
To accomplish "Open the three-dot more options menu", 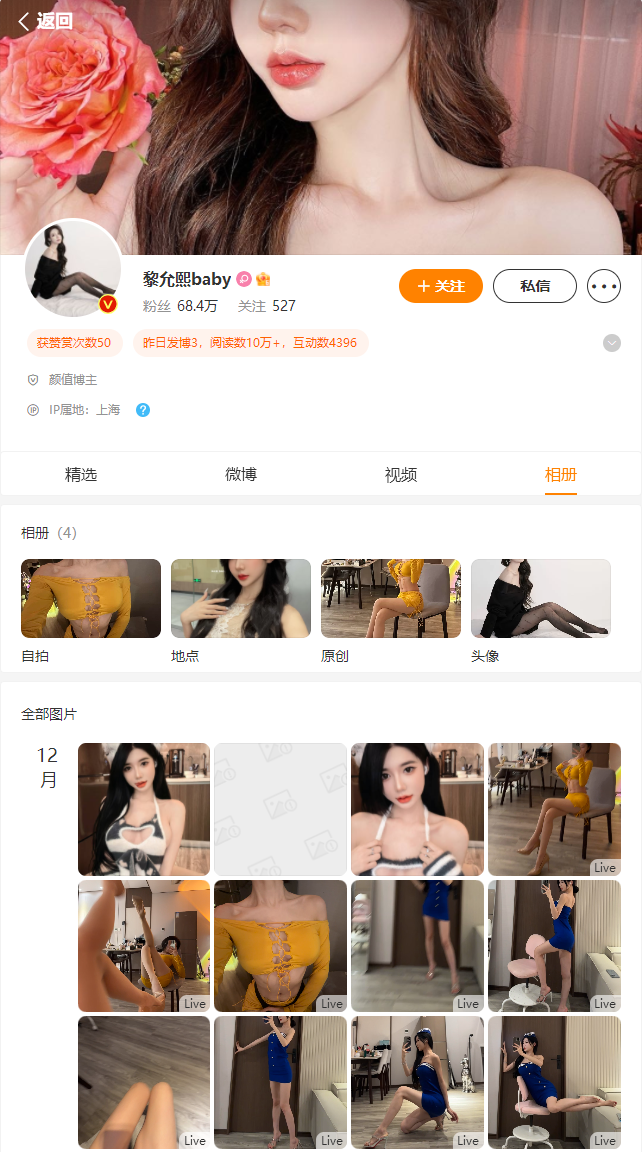I will 604,286.
